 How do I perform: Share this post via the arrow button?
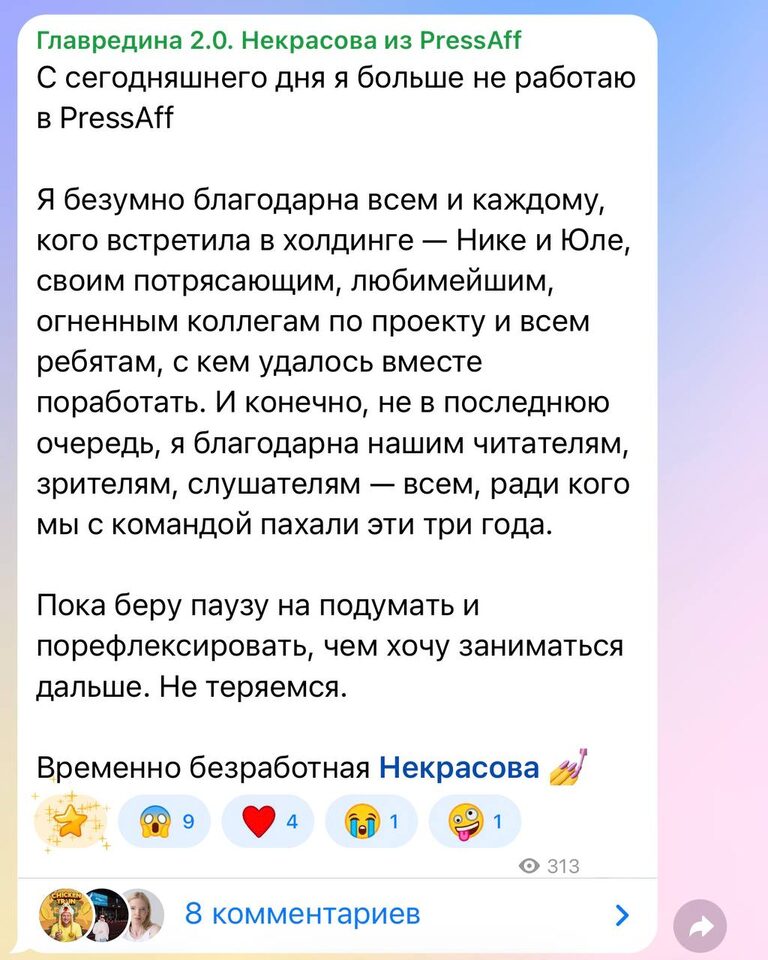pyautogui.click(x=700, y=926)
